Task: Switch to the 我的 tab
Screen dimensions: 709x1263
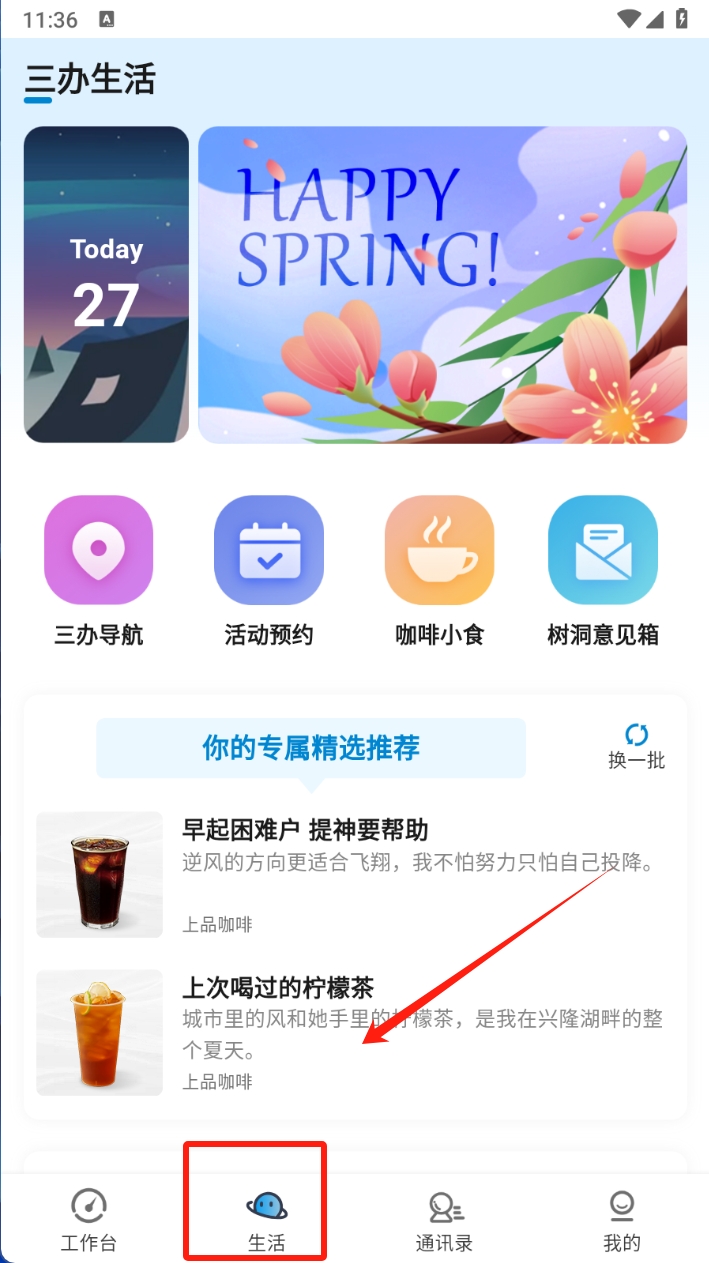Action: [x=621, y=1220]
